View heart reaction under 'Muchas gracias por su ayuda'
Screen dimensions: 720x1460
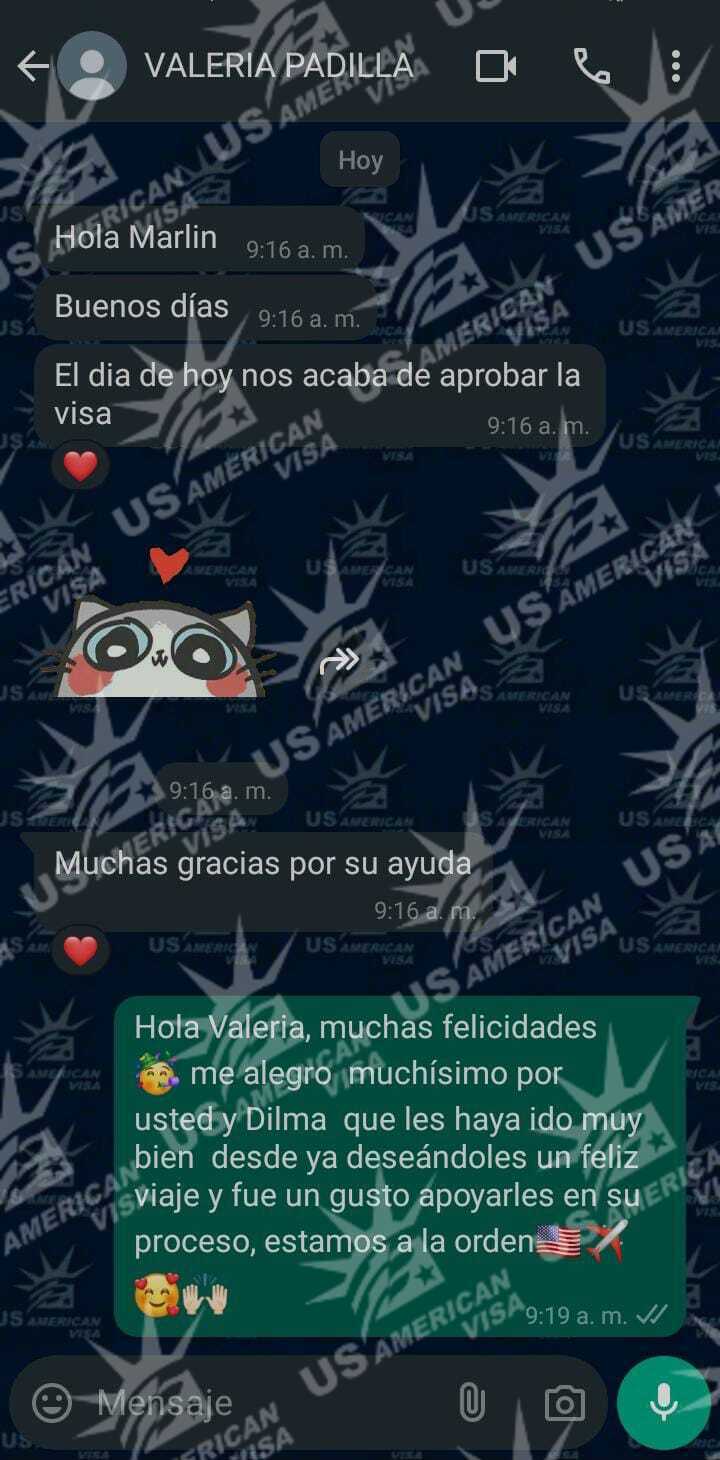[80, 951]
